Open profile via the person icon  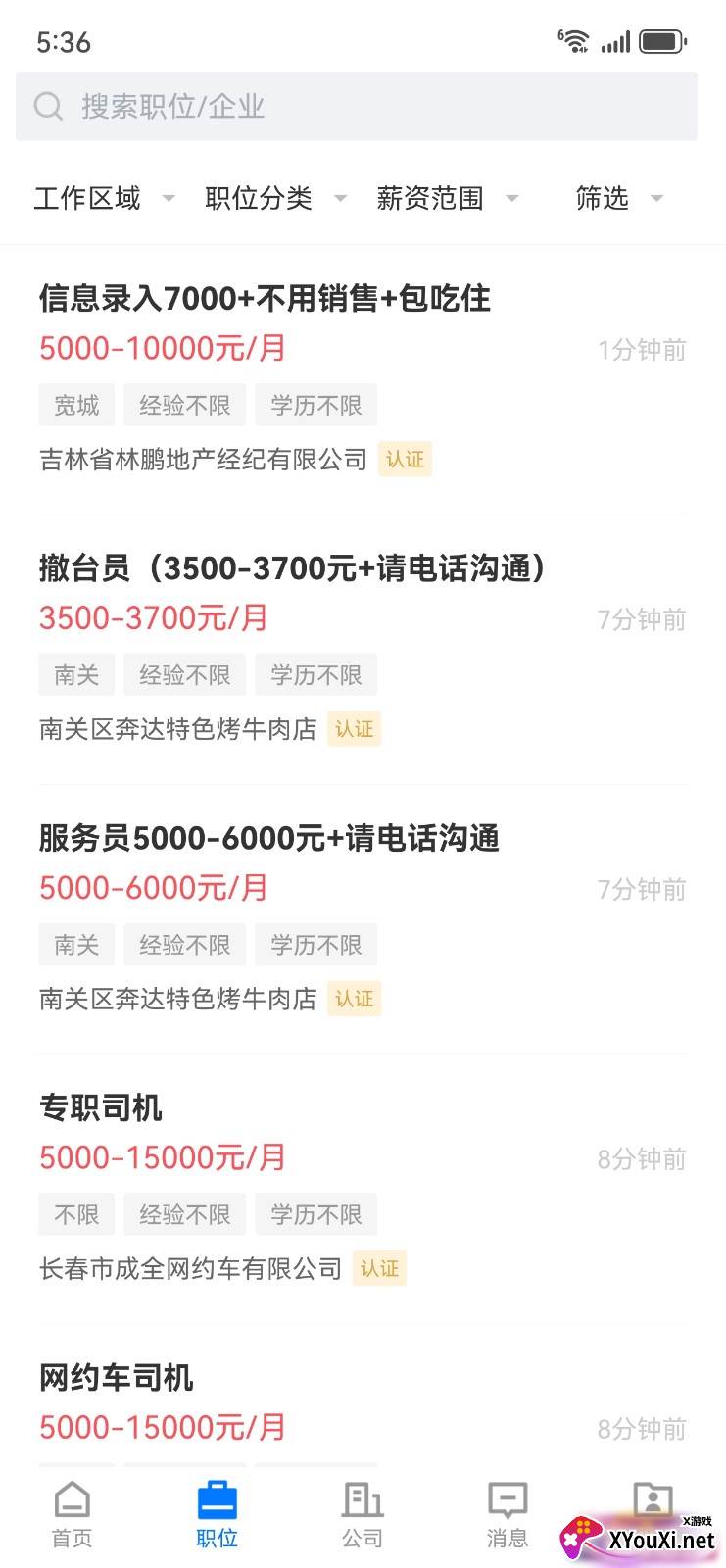click(x=652, y=1499)
